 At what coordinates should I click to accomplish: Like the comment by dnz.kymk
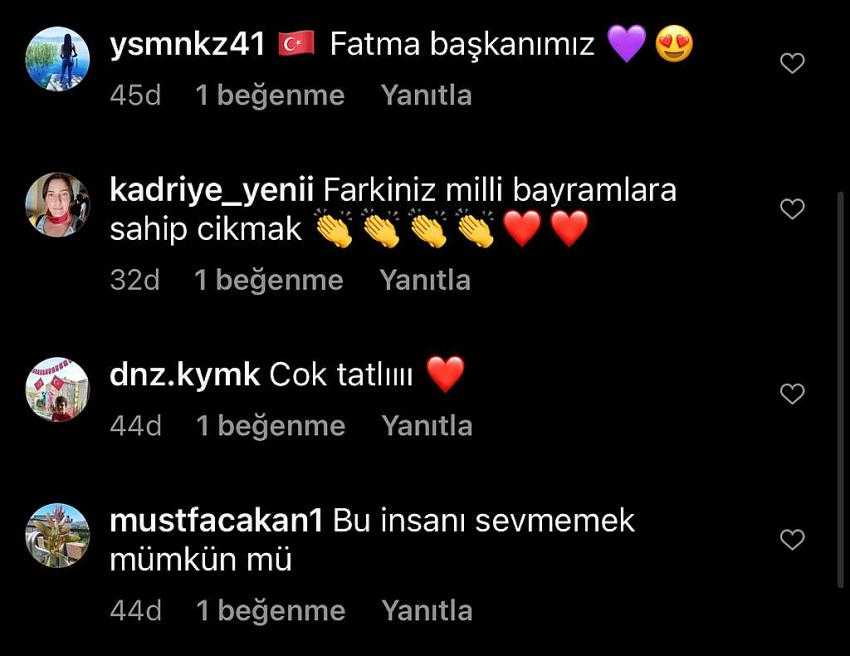coord(792,394)
